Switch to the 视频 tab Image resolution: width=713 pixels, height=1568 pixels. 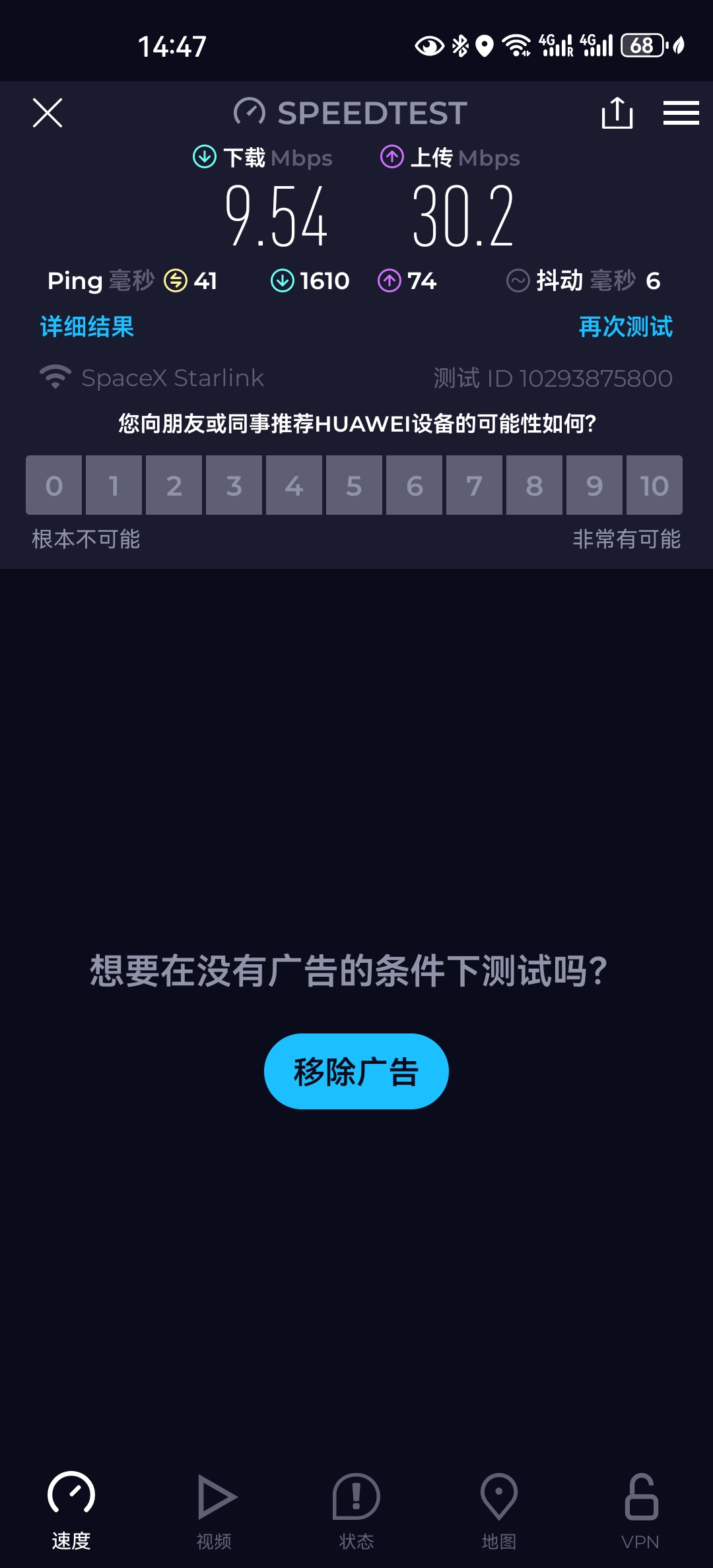[x=214, y=1511]
